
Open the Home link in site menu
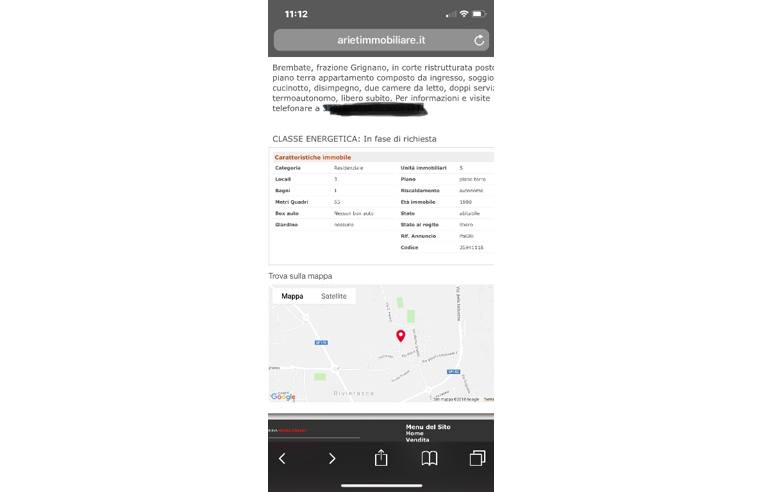coord(414,433)
